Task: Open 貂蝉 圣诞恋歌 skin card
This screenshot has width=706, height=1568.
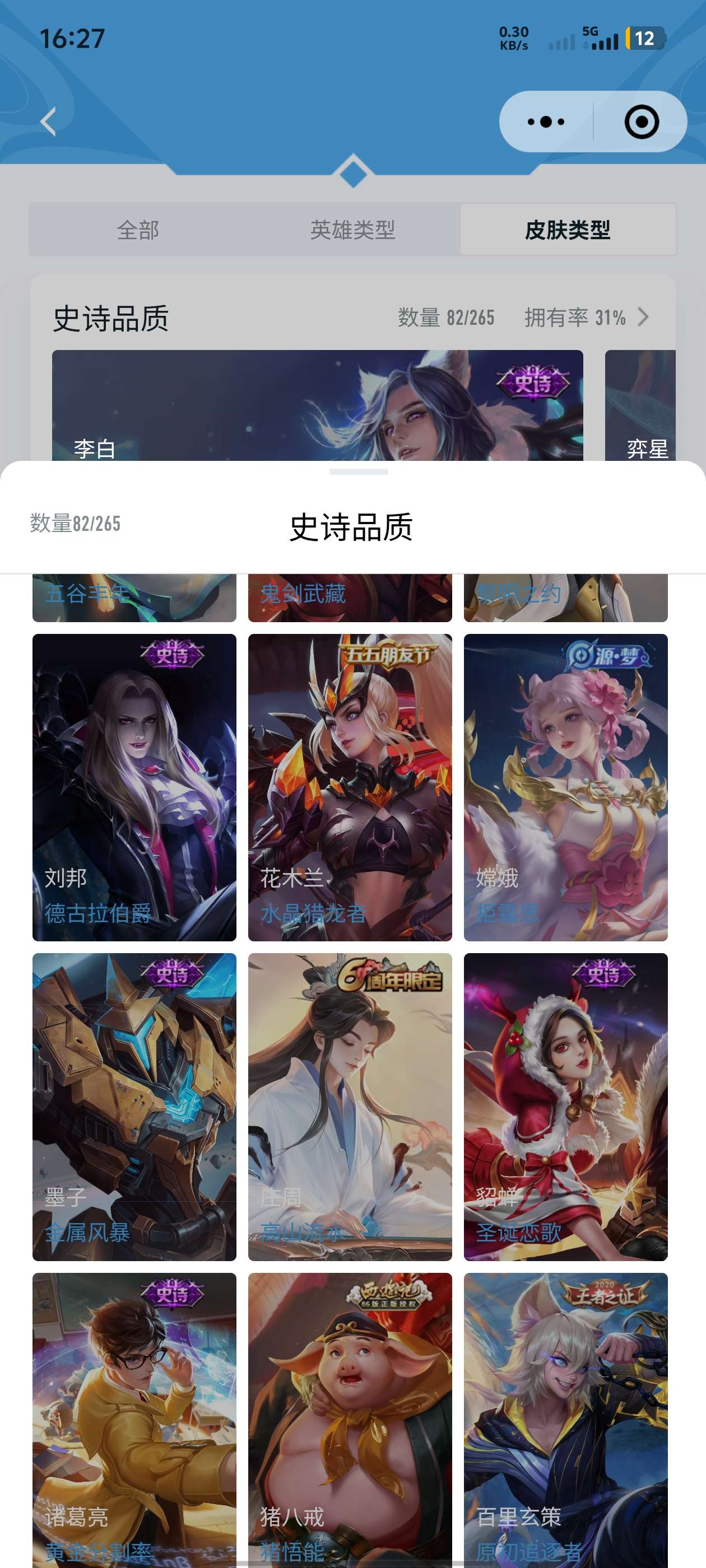Action: (565, 1106)
